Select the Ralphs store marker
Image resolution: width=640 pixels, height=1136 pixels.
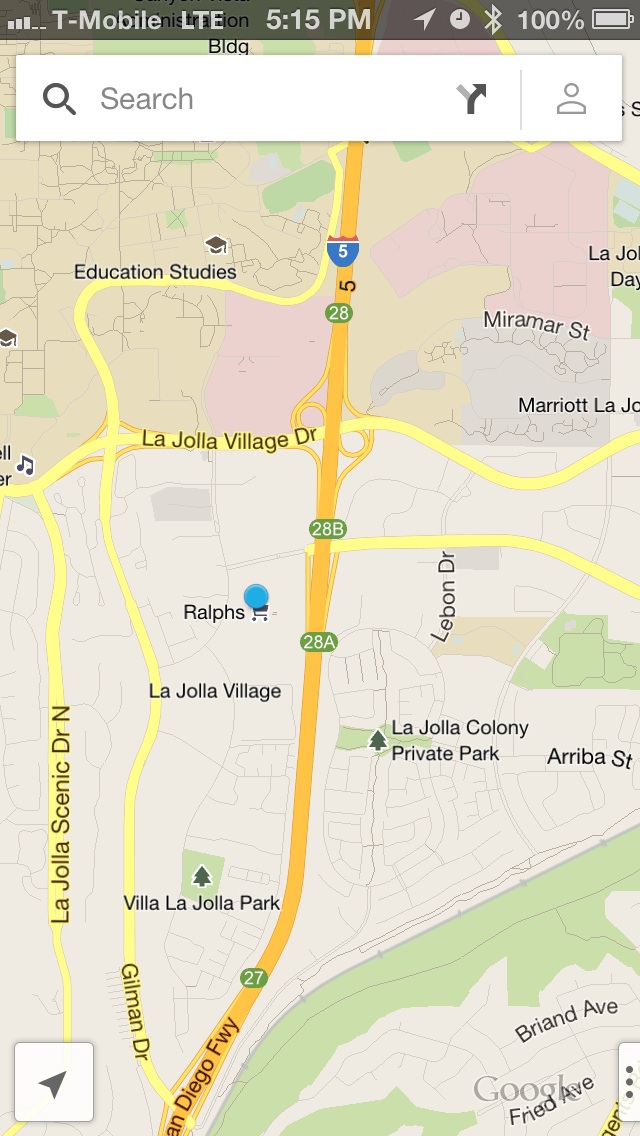[260, 613]
